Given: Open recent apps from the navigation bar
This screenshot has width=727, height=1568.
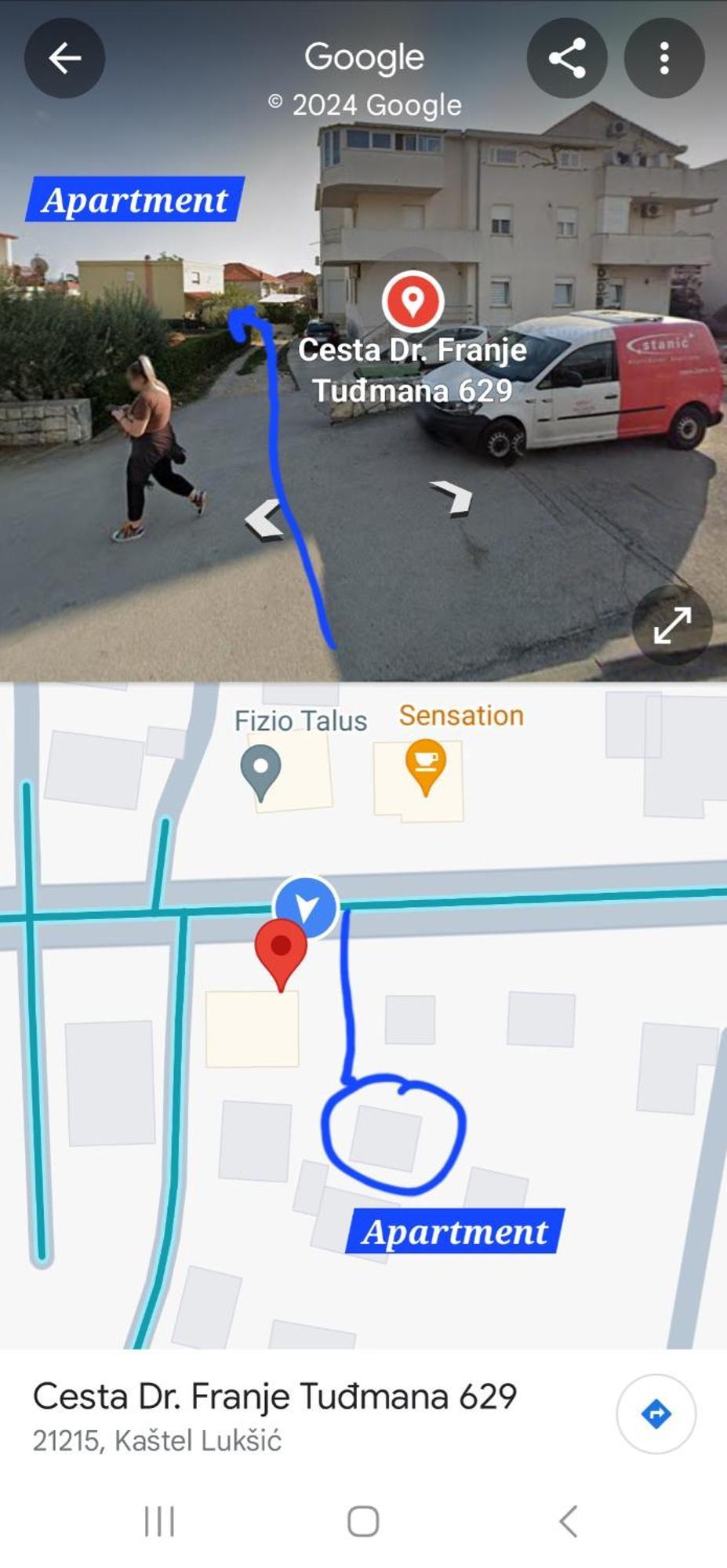Looking at the screenshot, I should pos(159,1521).
